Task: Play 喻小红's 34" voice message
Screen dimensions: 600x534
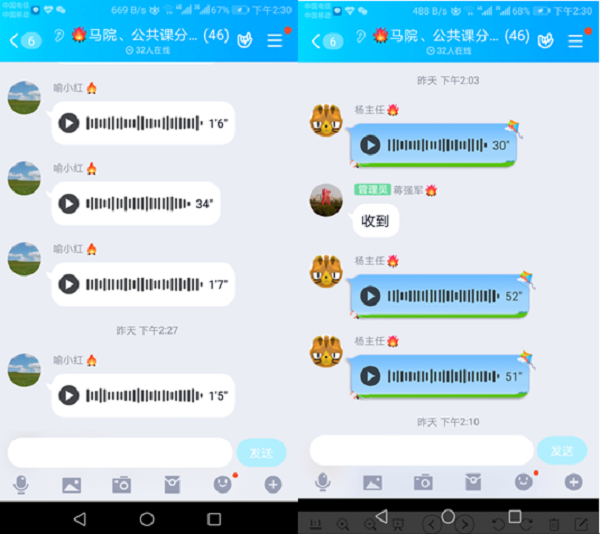Action: 68,204
